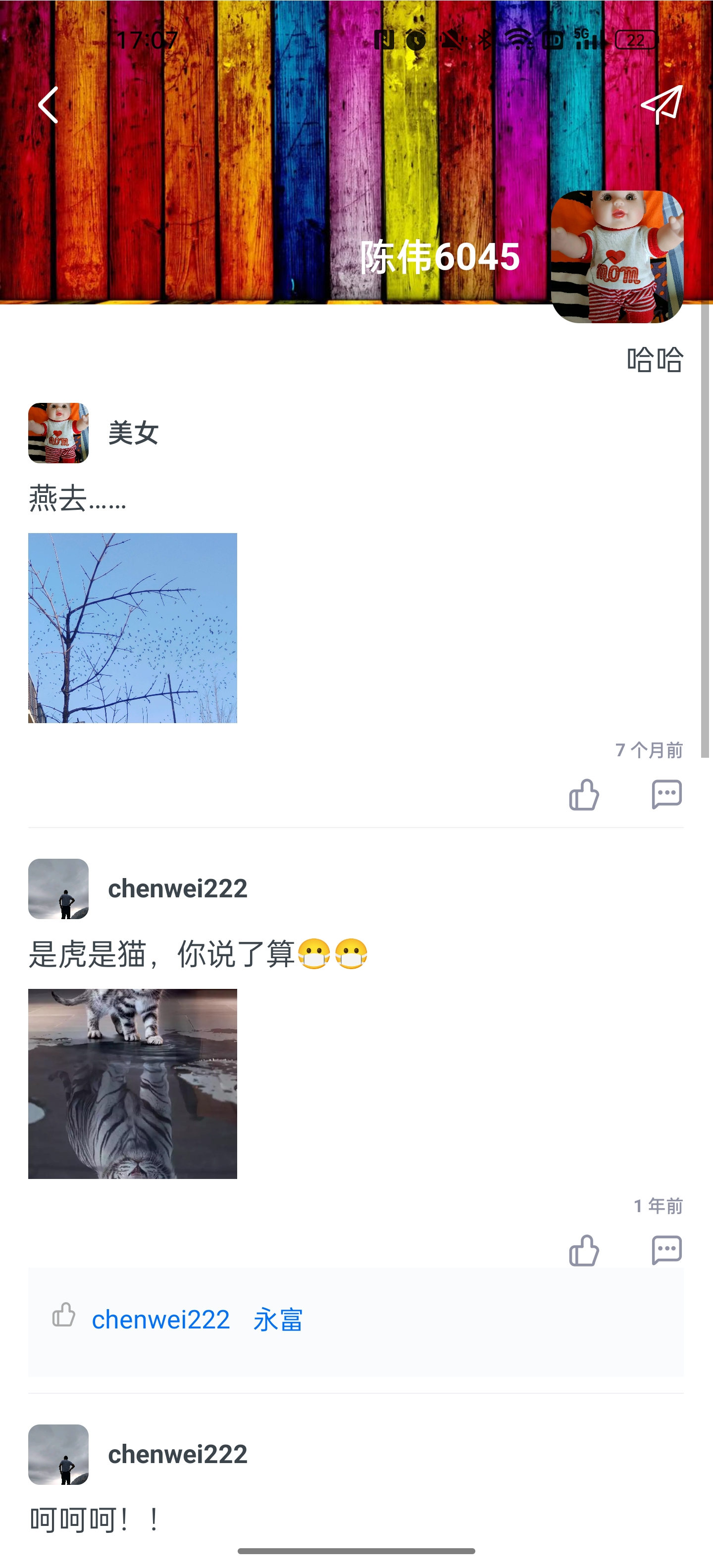Viewport: 713px width, 1568px height.
Task: Tap chenwei222's avatar on the 呵呵呵 post
Action: pyautogui.click(x=58, y=1454)
